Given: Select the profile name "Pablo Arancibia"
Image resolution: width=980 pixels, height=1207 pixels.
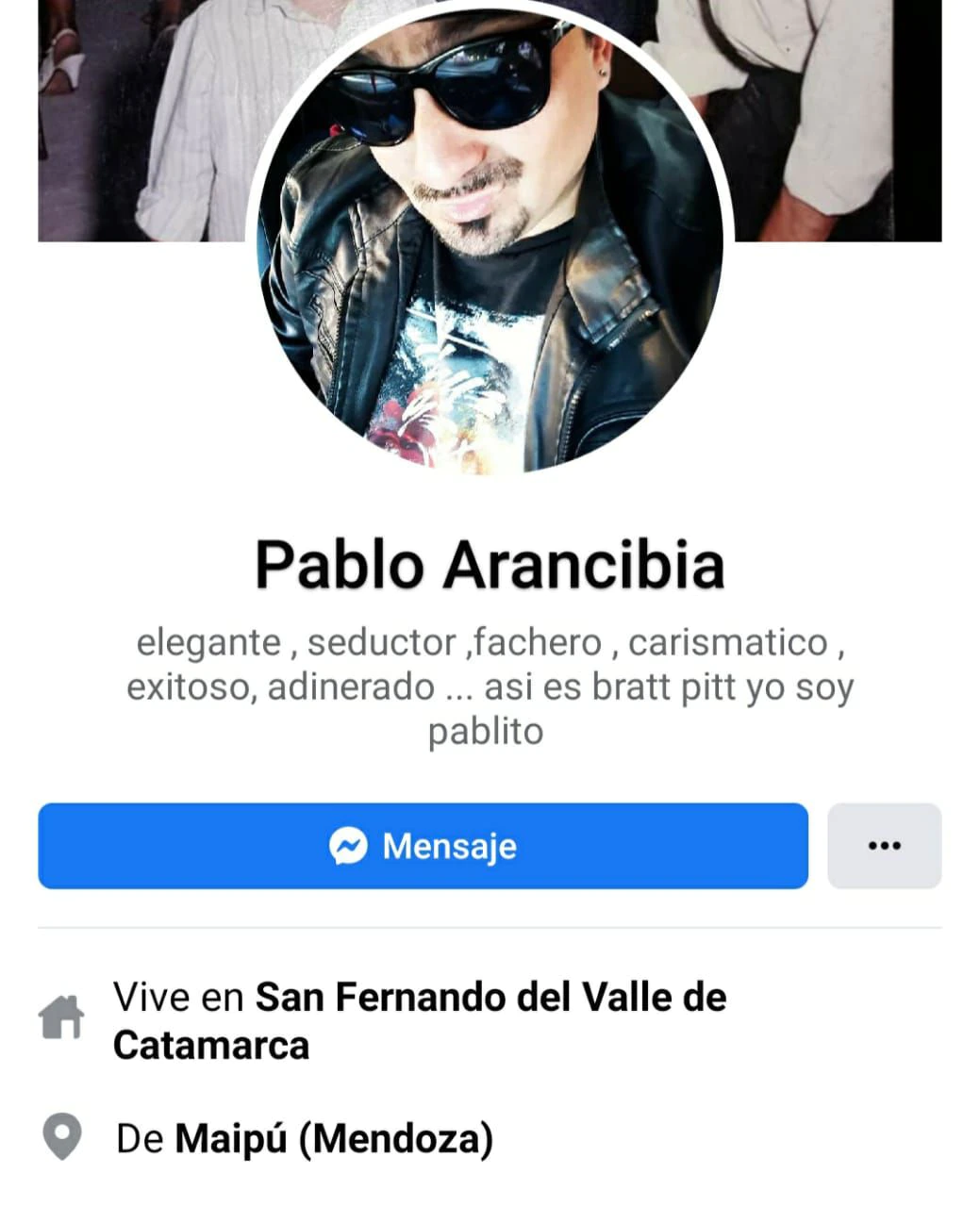Looking at the screenshot, I should click(x=489, y=563).
